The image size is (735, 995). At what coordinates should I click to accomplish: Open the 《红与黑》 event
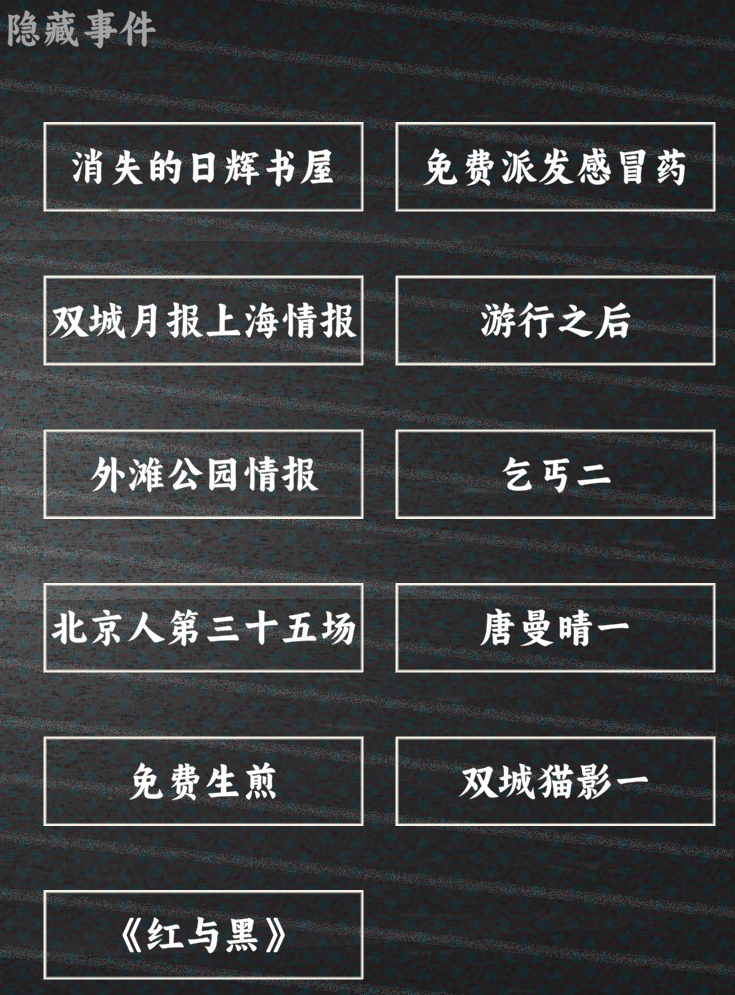click(x=203, y=935)
